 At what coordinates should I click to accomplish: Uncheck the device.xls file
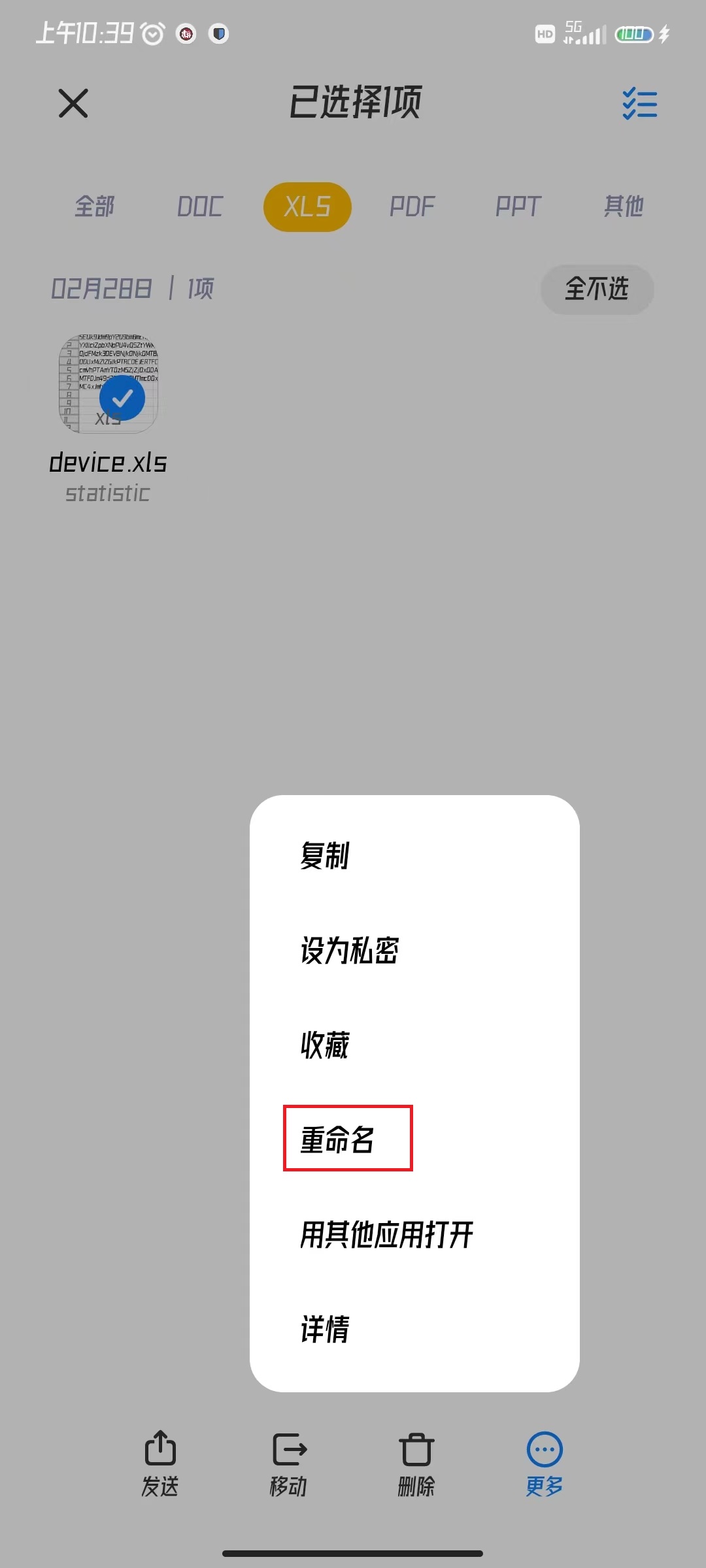tap(122, 398)
